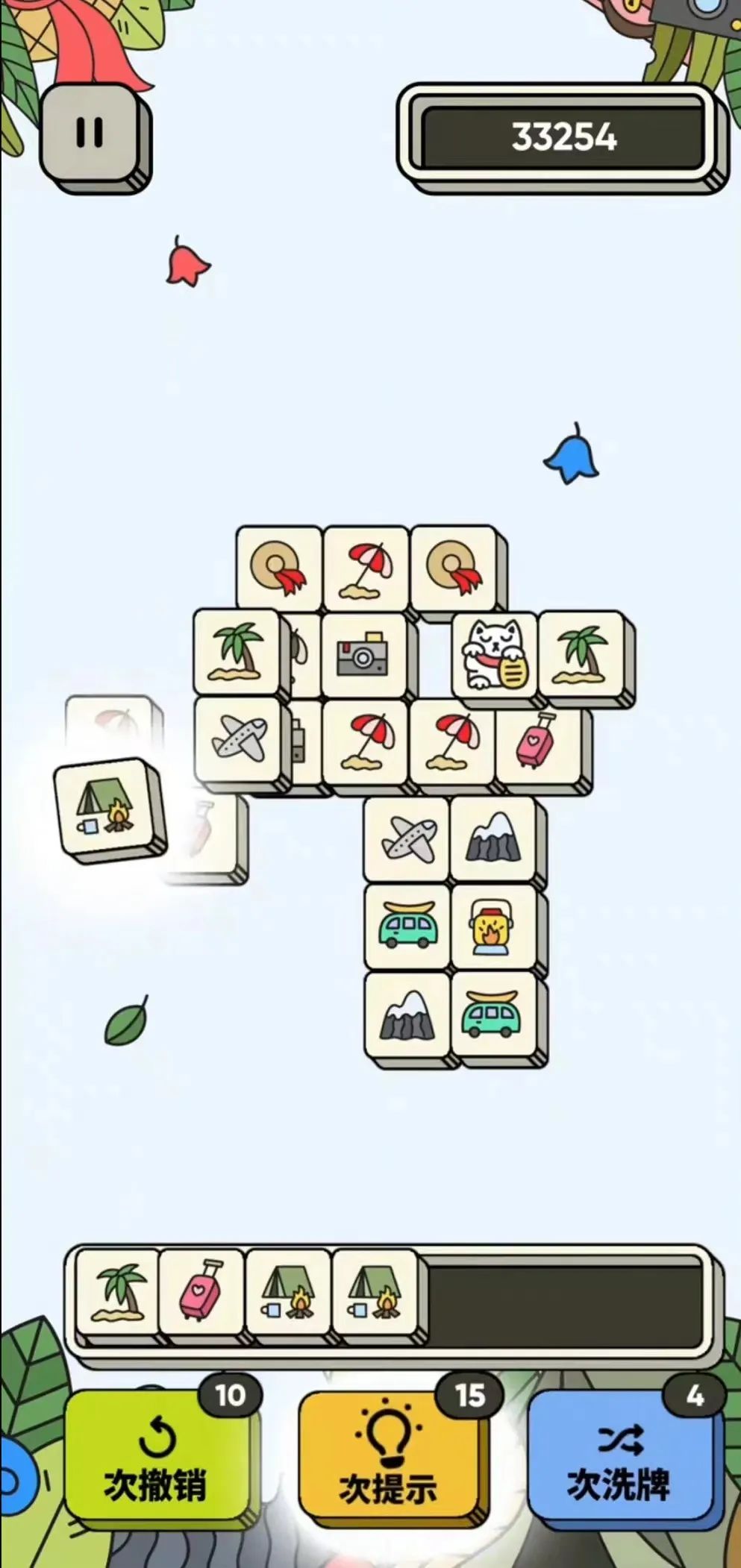Shuffle tiles with 洗牌 button
The height and width of the screenshot is (1568, 741).
tap(619, 1458)
